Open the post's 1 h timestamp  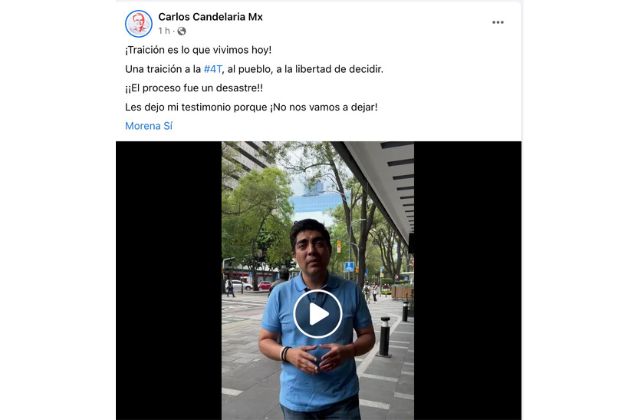tap(164, 31)
